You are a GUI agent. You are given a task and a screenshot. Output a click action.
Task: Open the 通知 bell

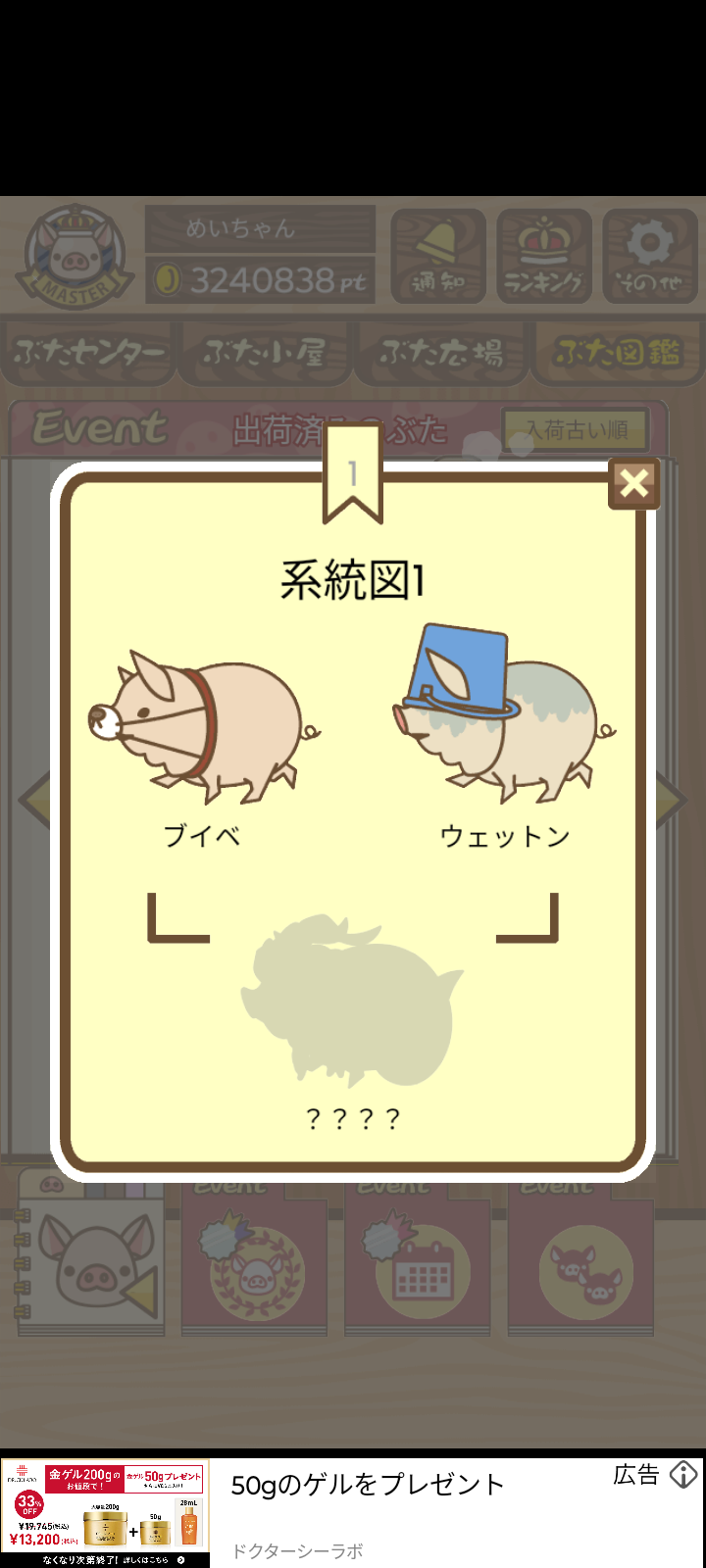tap(439, 257)
